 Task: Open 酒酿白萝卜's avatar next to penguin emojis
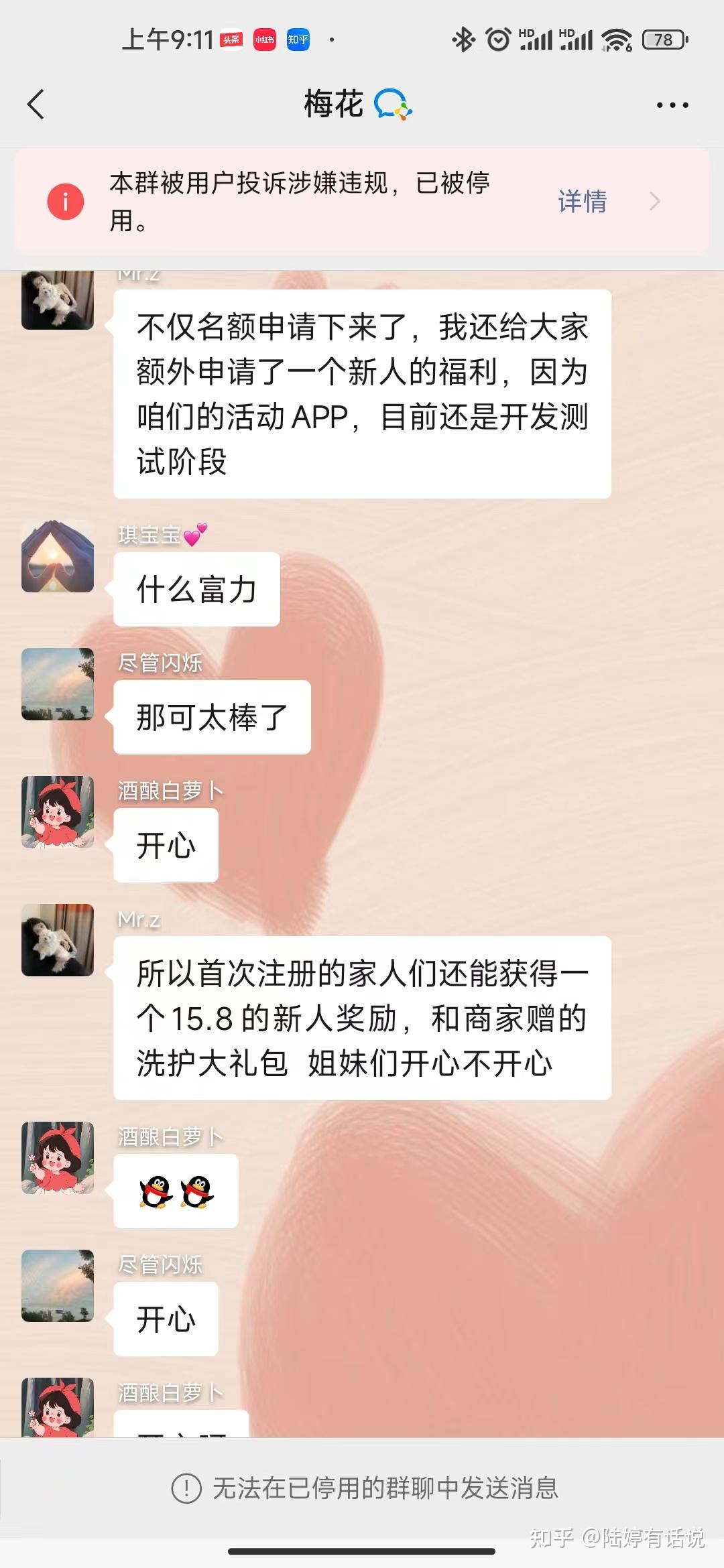pos(58,1157)
